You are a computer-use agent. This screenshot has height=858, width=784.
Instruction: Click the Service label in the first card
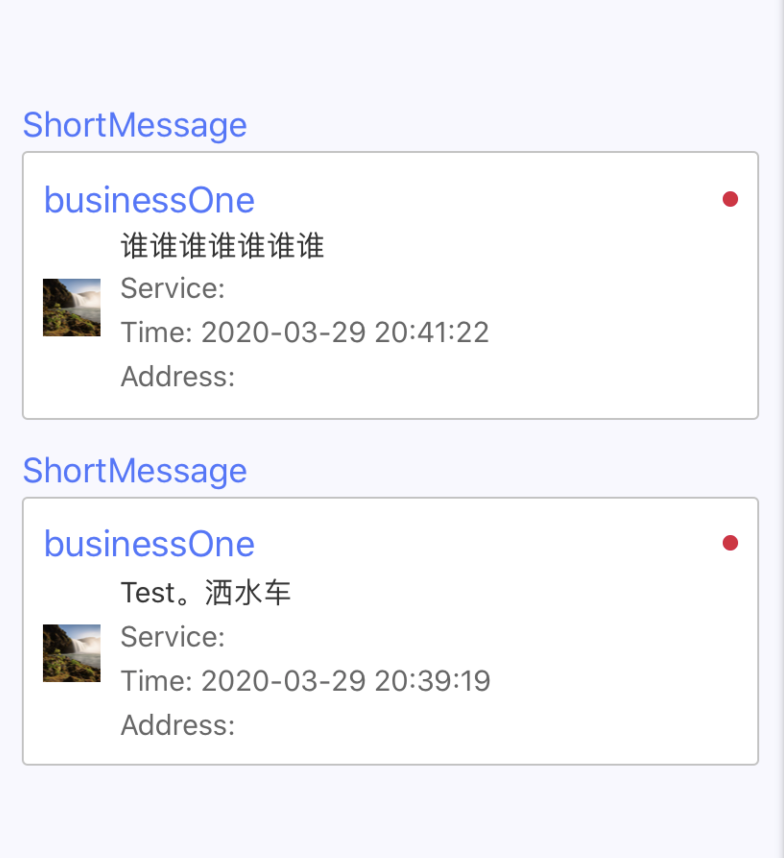tap(172, 289)
